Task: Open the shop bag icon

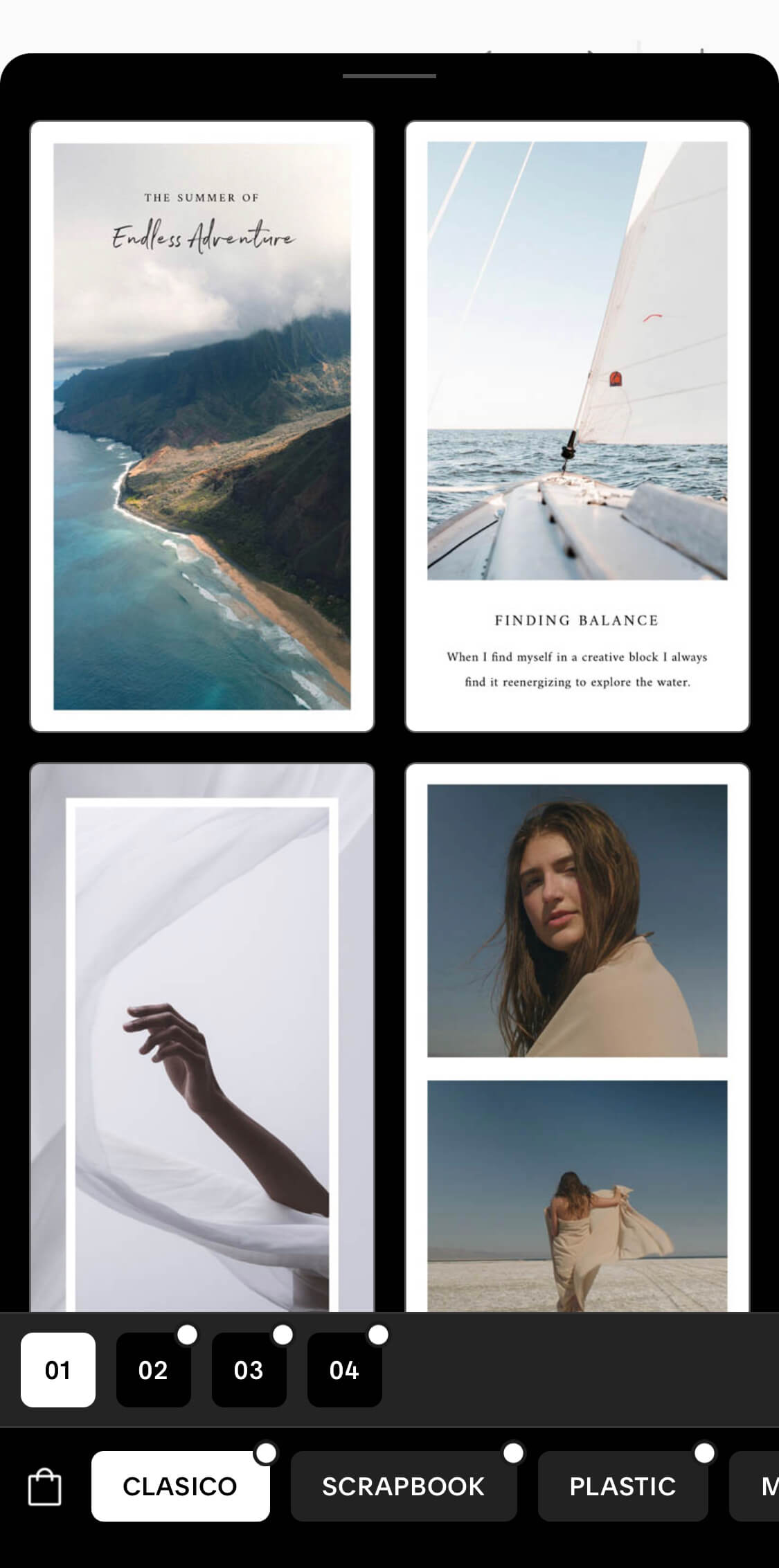Action: point(44,1486)
